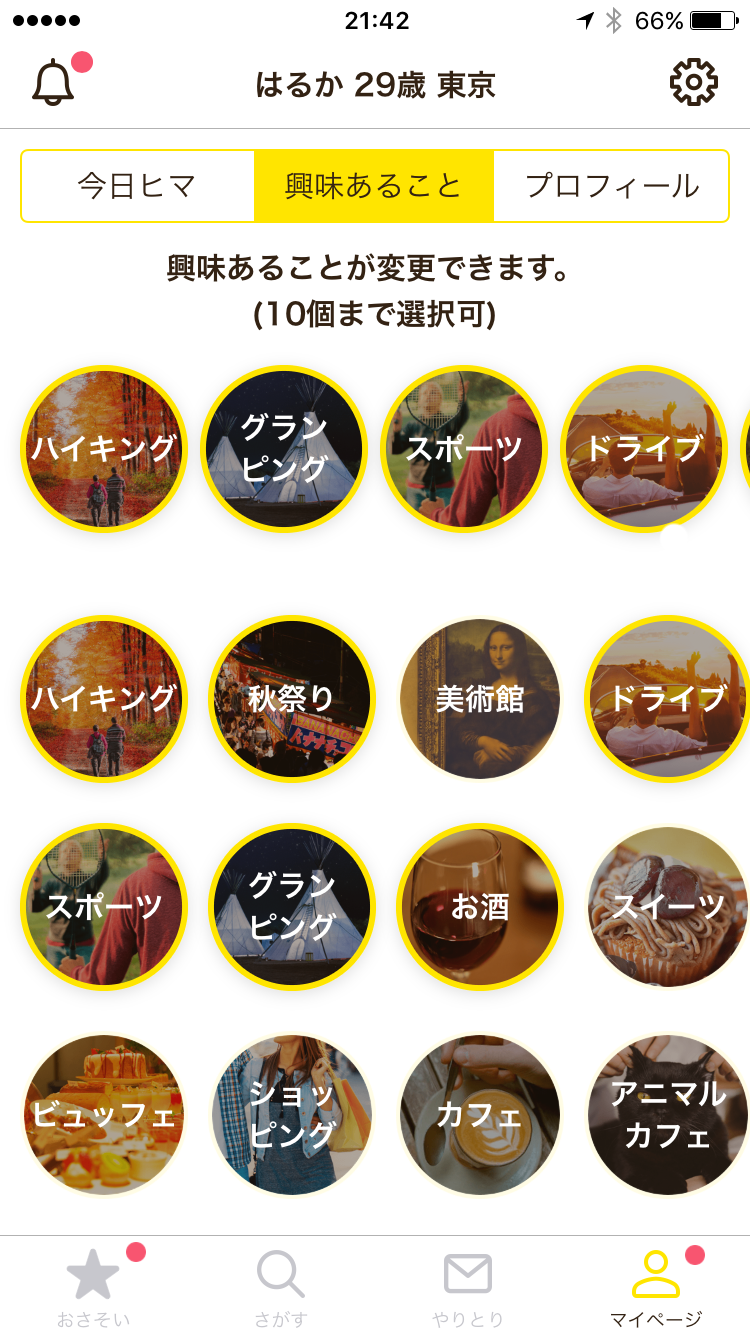Viewport: 750px width, 1334px height.
Task: Select the 興味あること tab
Action: point(374,186)
